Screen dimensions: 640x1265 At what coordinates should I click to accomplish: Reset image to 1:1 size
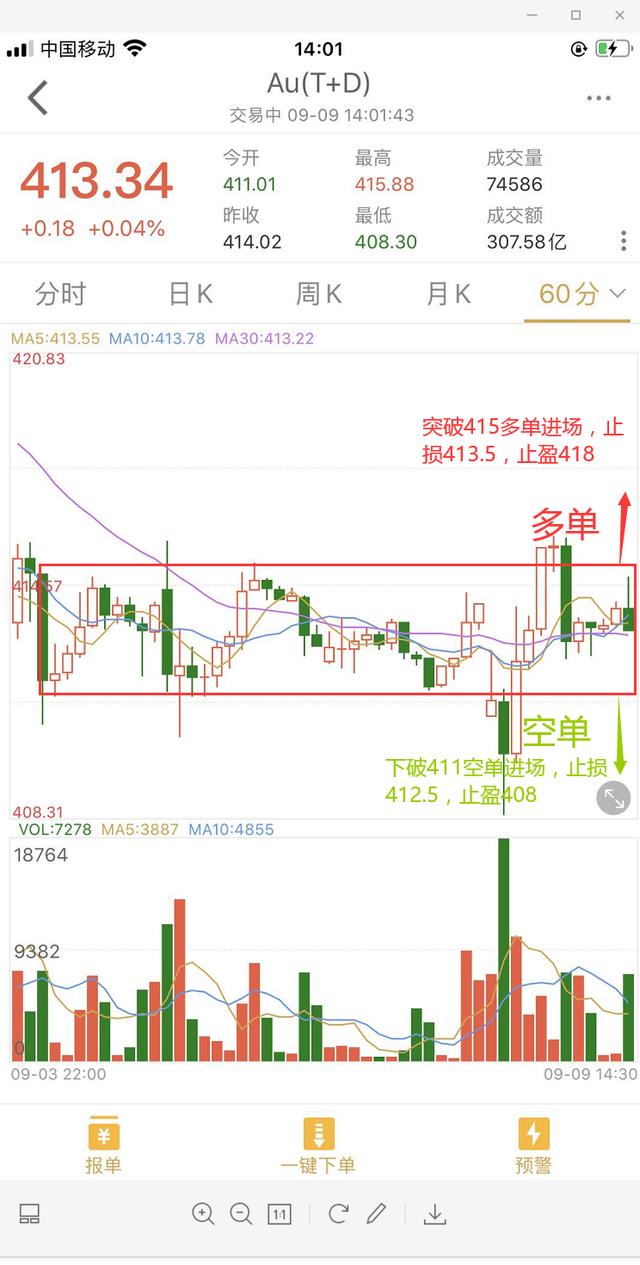[279, 1214]
